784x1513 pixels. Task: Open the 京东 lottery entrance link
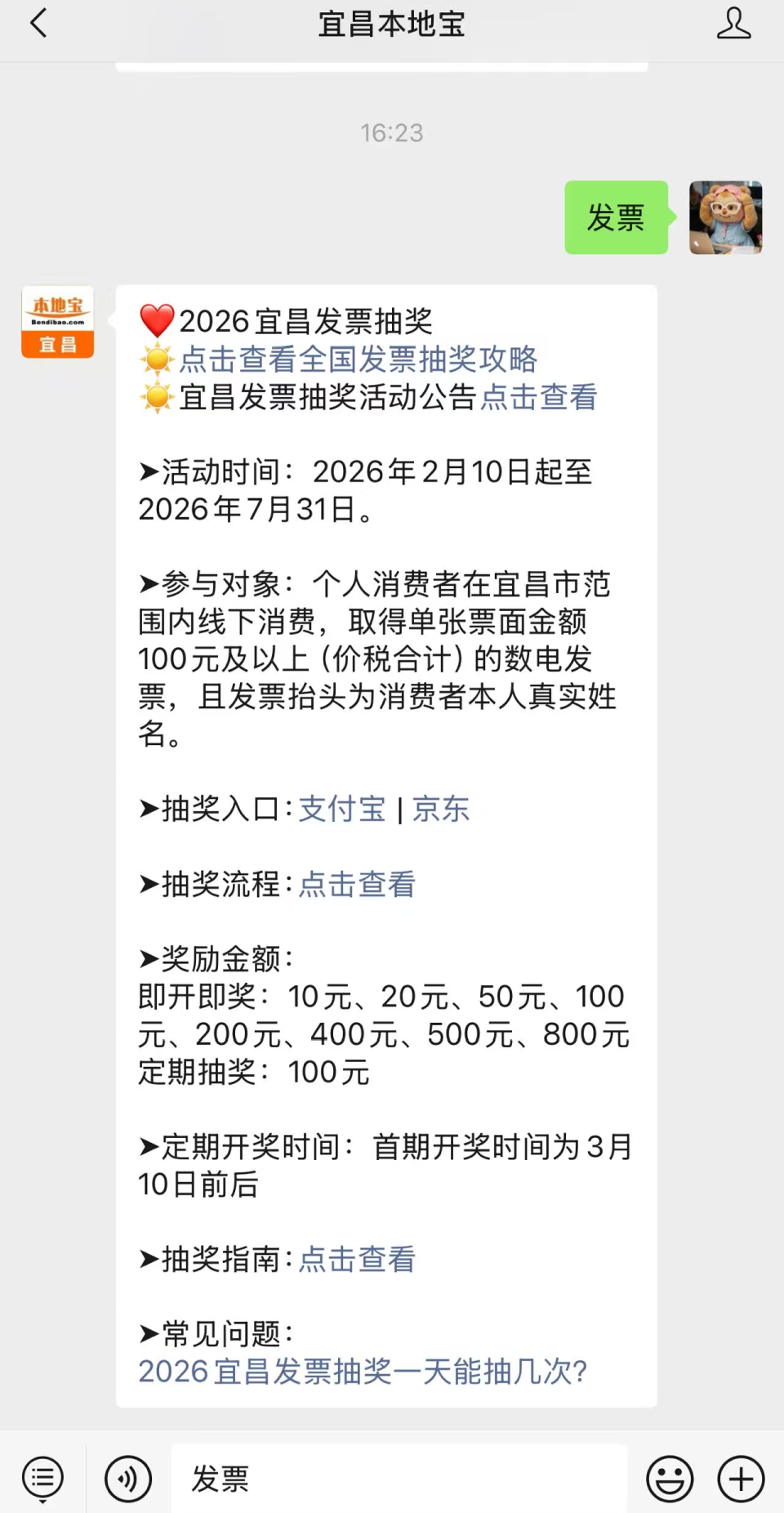[441, 810]
